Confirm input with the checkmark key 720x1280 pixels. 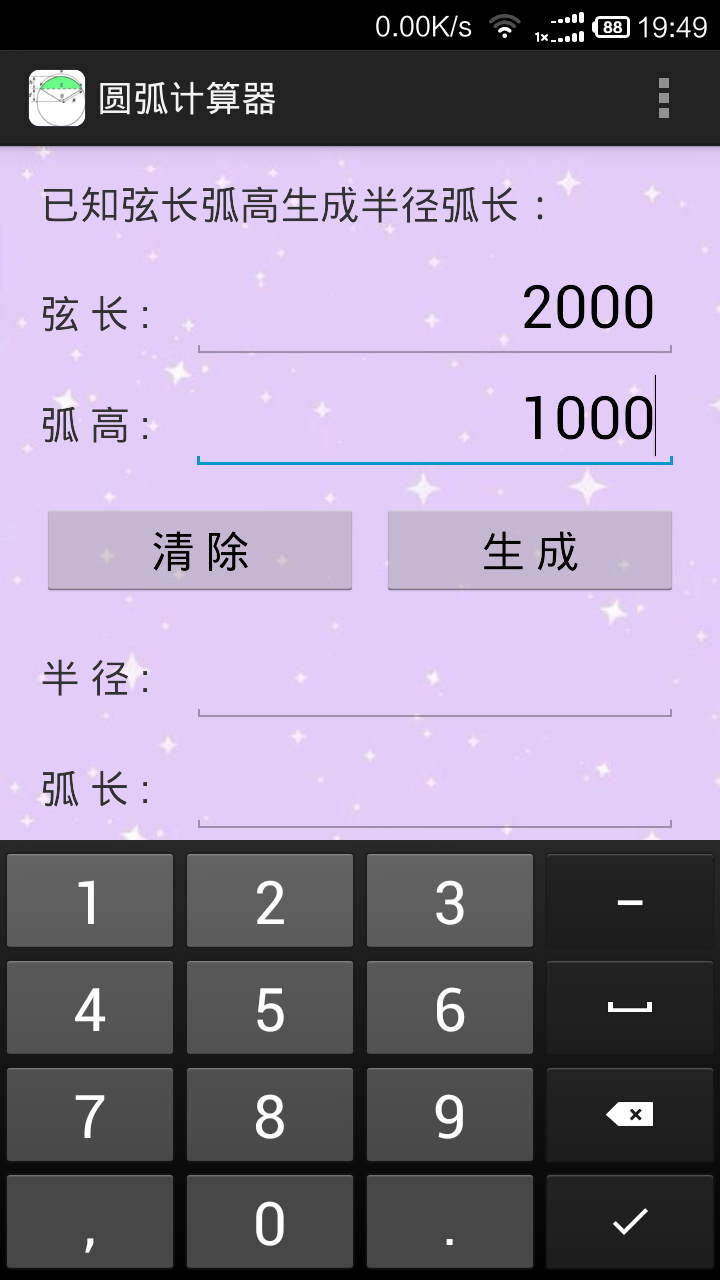pos(629,1221)
